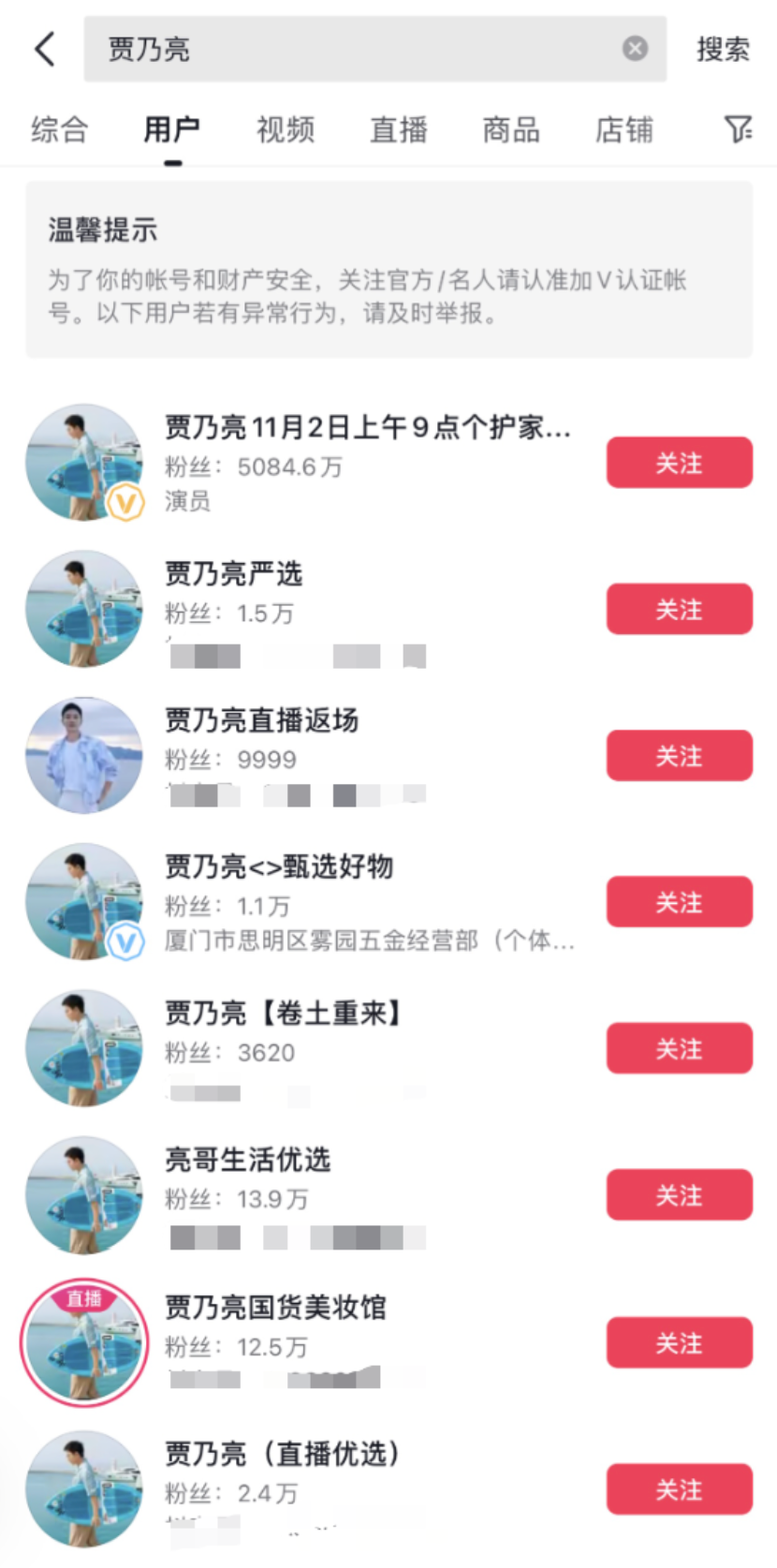Screen dimensions: 777x1568
Task: Follow 贾乃亮【卷土重来】
Action: 679,1048
